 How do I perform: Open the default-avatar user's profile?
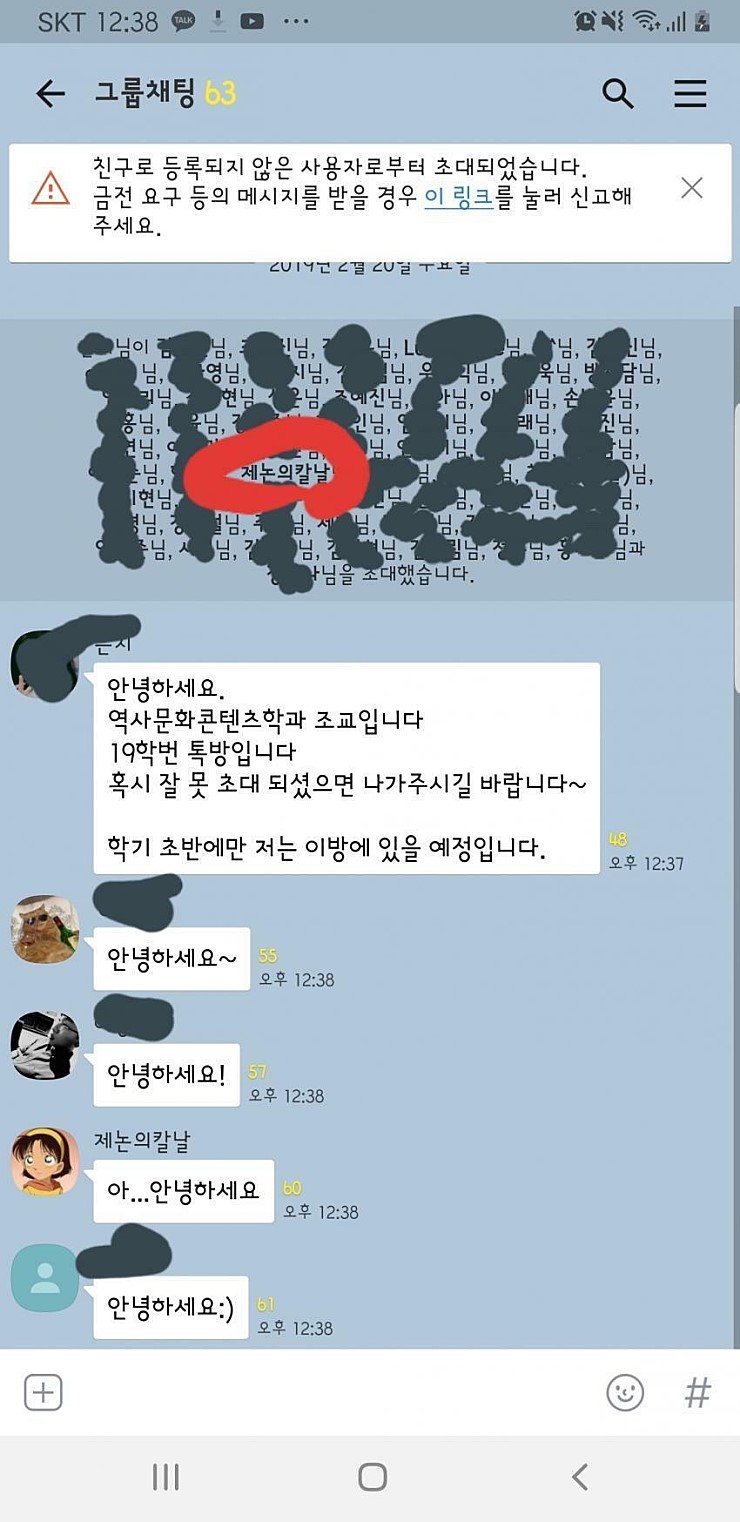(45, 1278)
